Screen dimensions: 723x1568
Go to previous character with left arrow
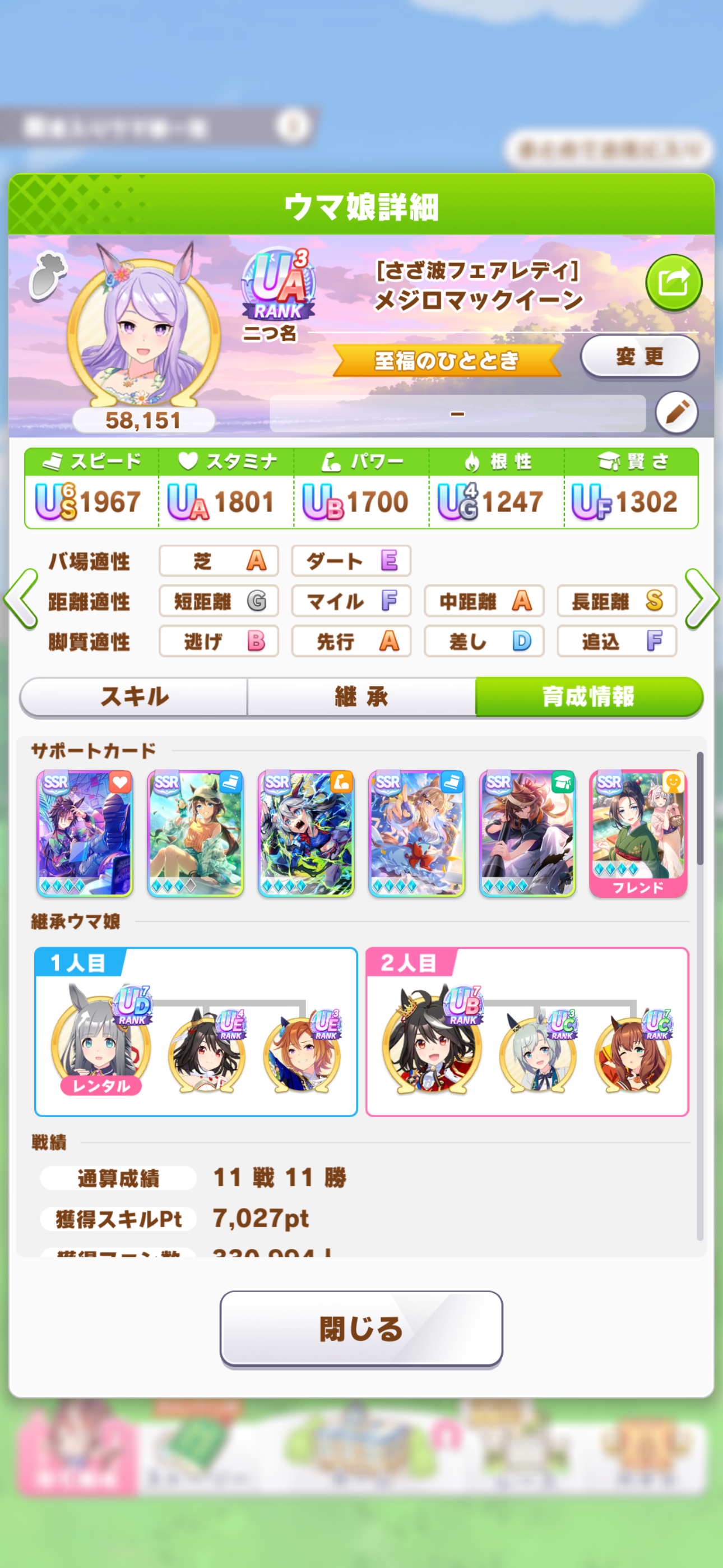pos(22,599)
